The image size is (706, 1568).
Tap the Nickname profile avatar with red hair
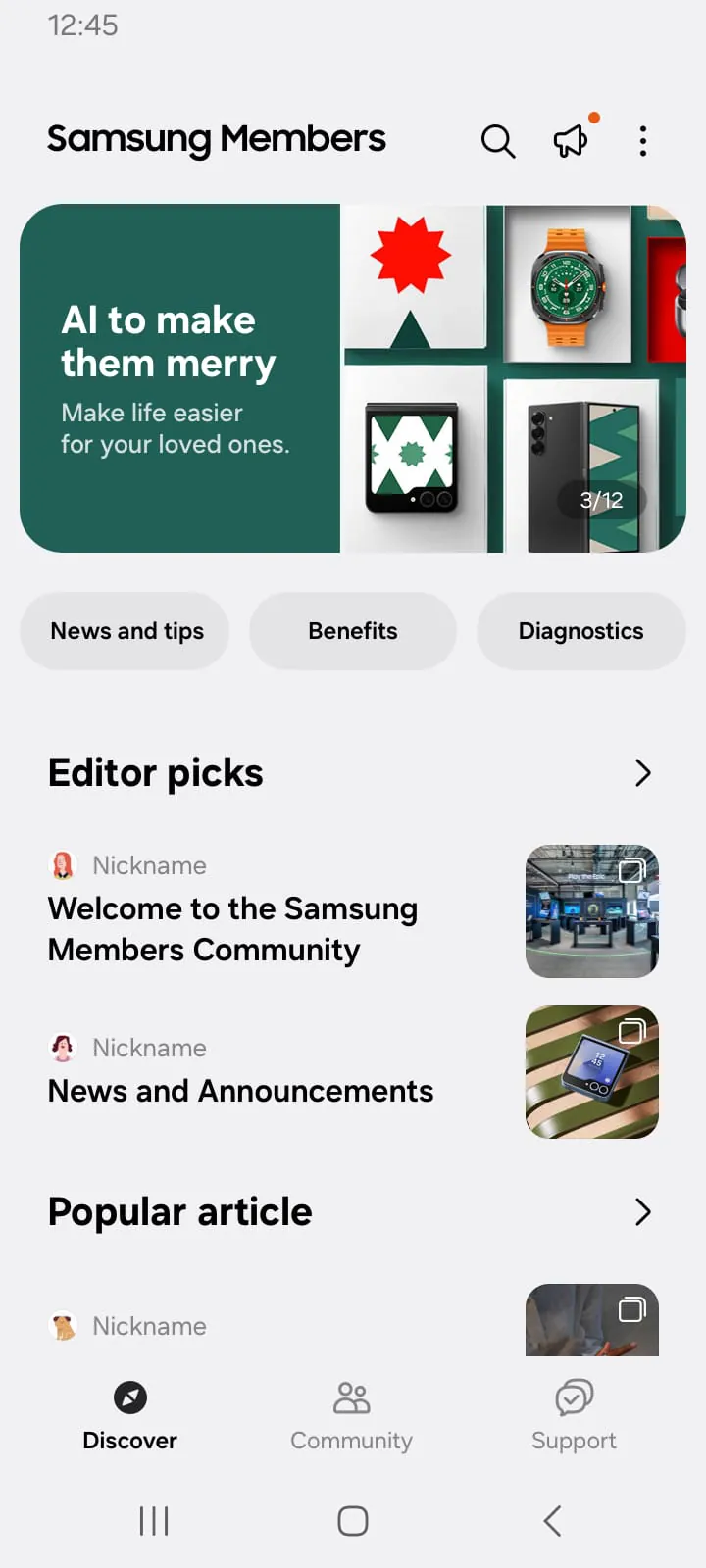(63, 864)
